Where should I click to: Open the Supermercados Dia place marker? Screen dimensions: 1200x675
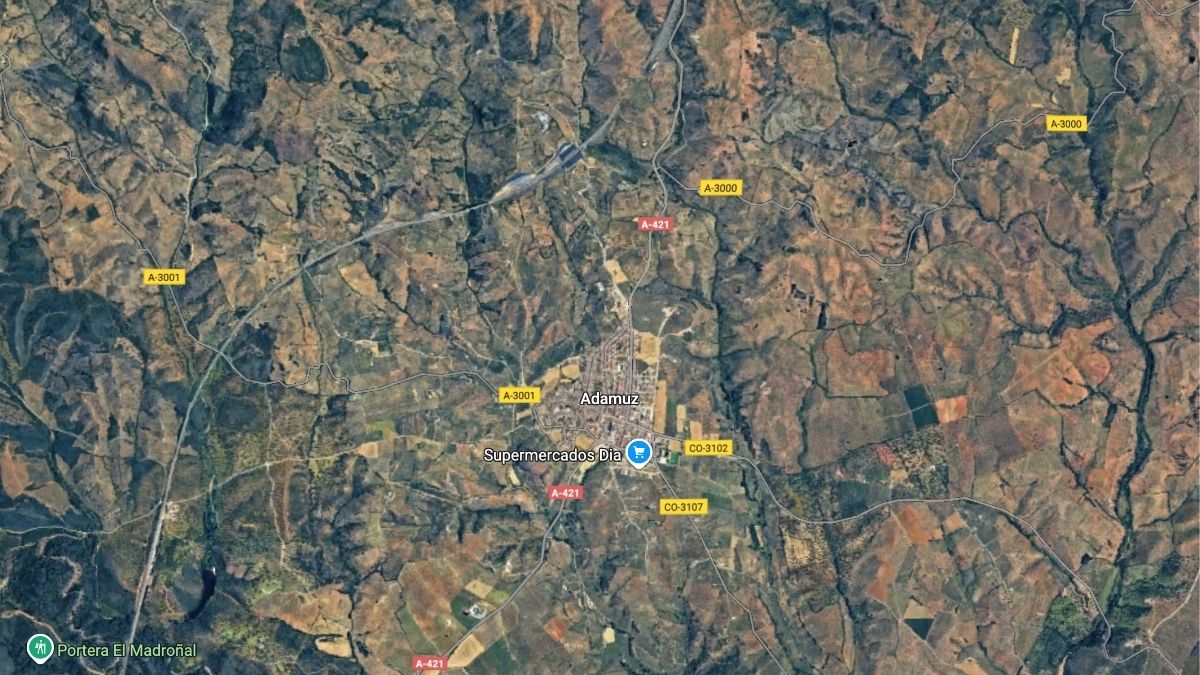[x=639, y=454]
